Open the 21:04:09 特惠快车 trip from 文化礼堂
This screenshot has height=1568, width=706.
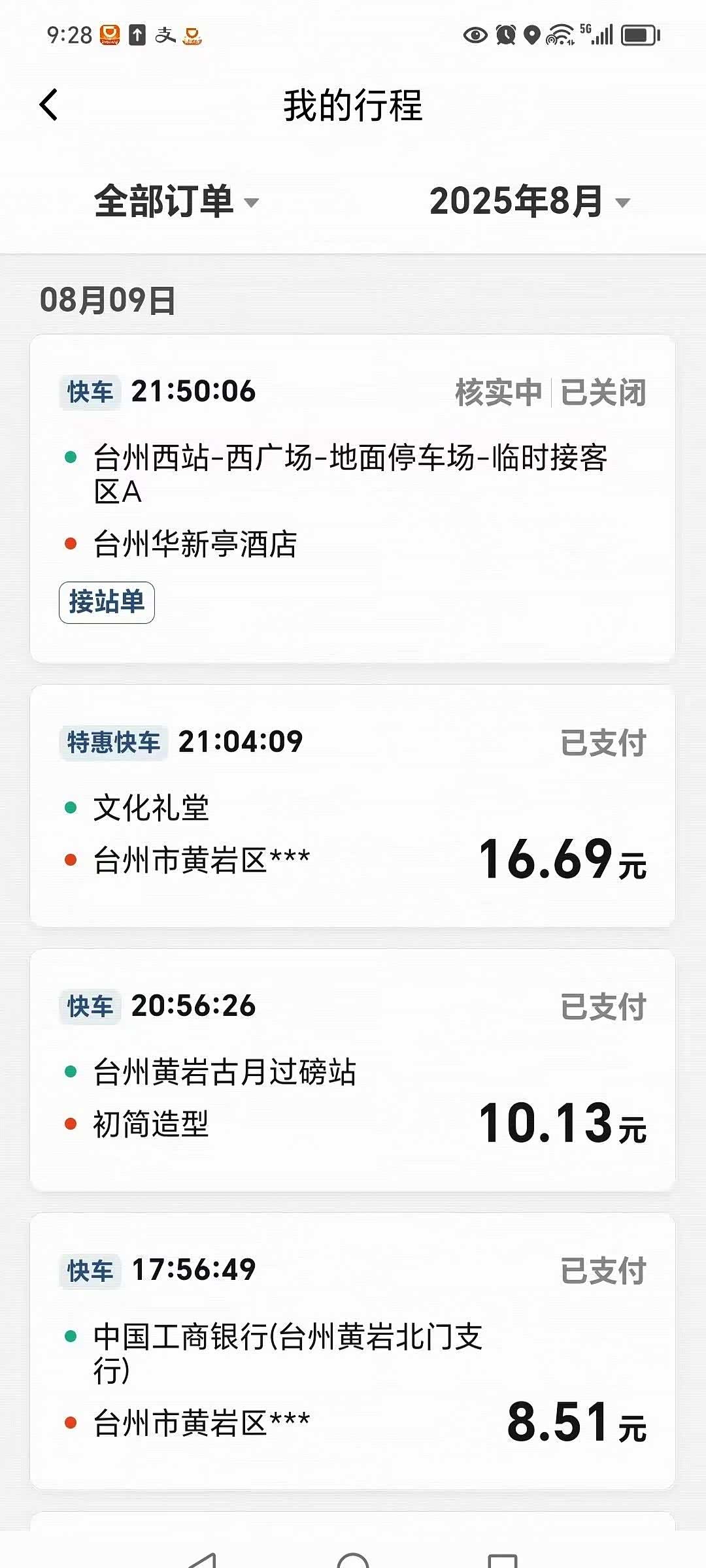(x=352, y=805)
